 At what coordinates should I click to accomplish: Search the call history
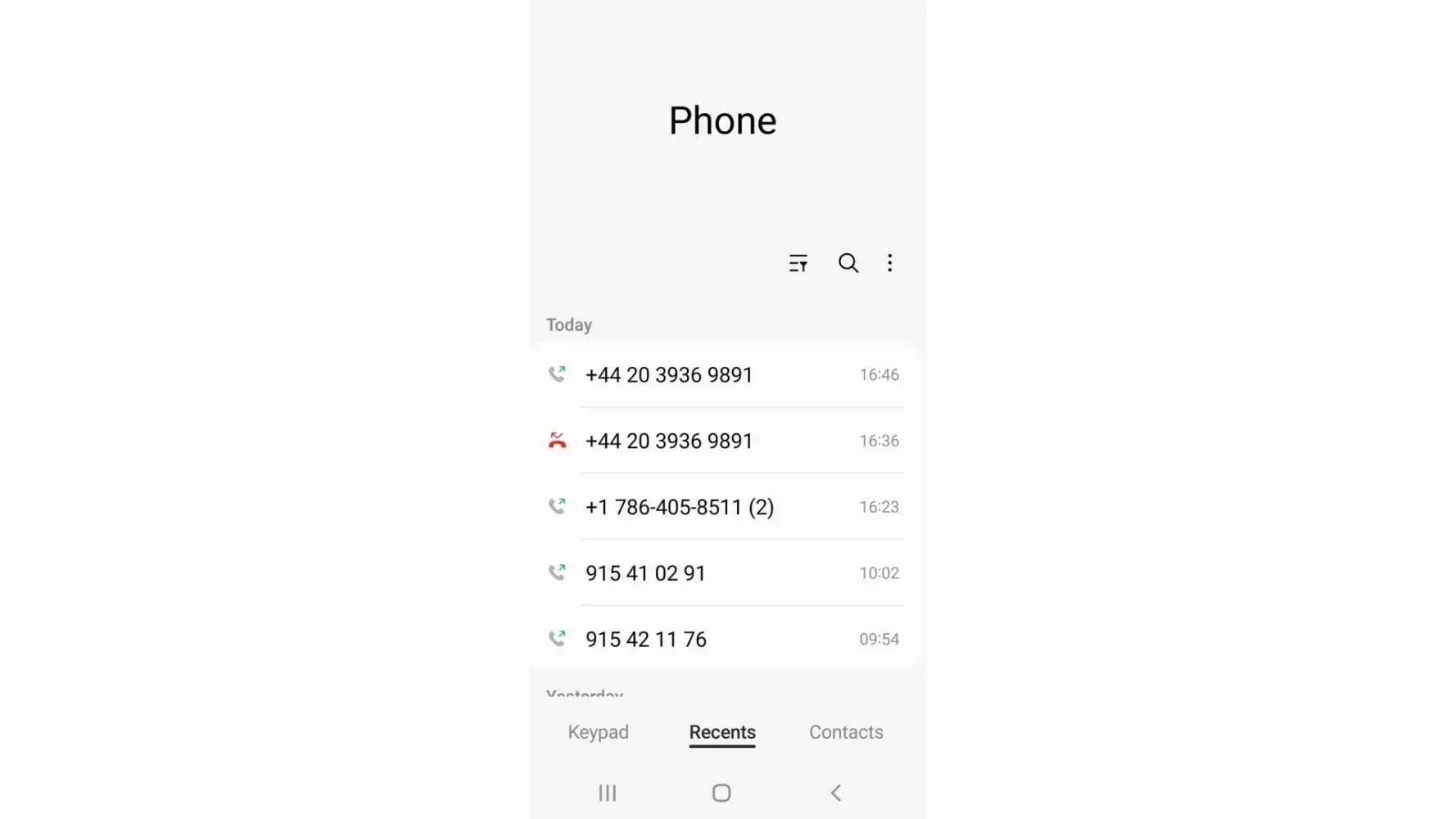pyautogui.click(x=848, y=263)
